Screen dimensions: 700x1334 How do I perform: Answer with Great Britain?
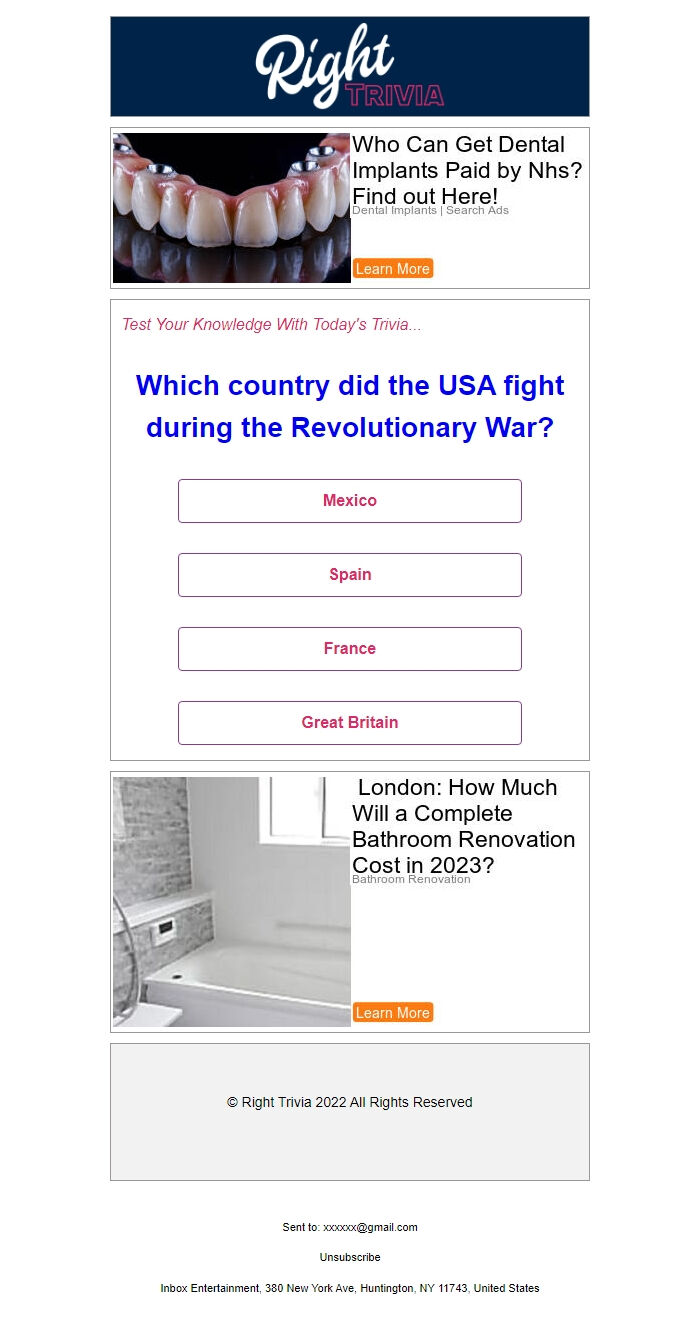(350, 723)
